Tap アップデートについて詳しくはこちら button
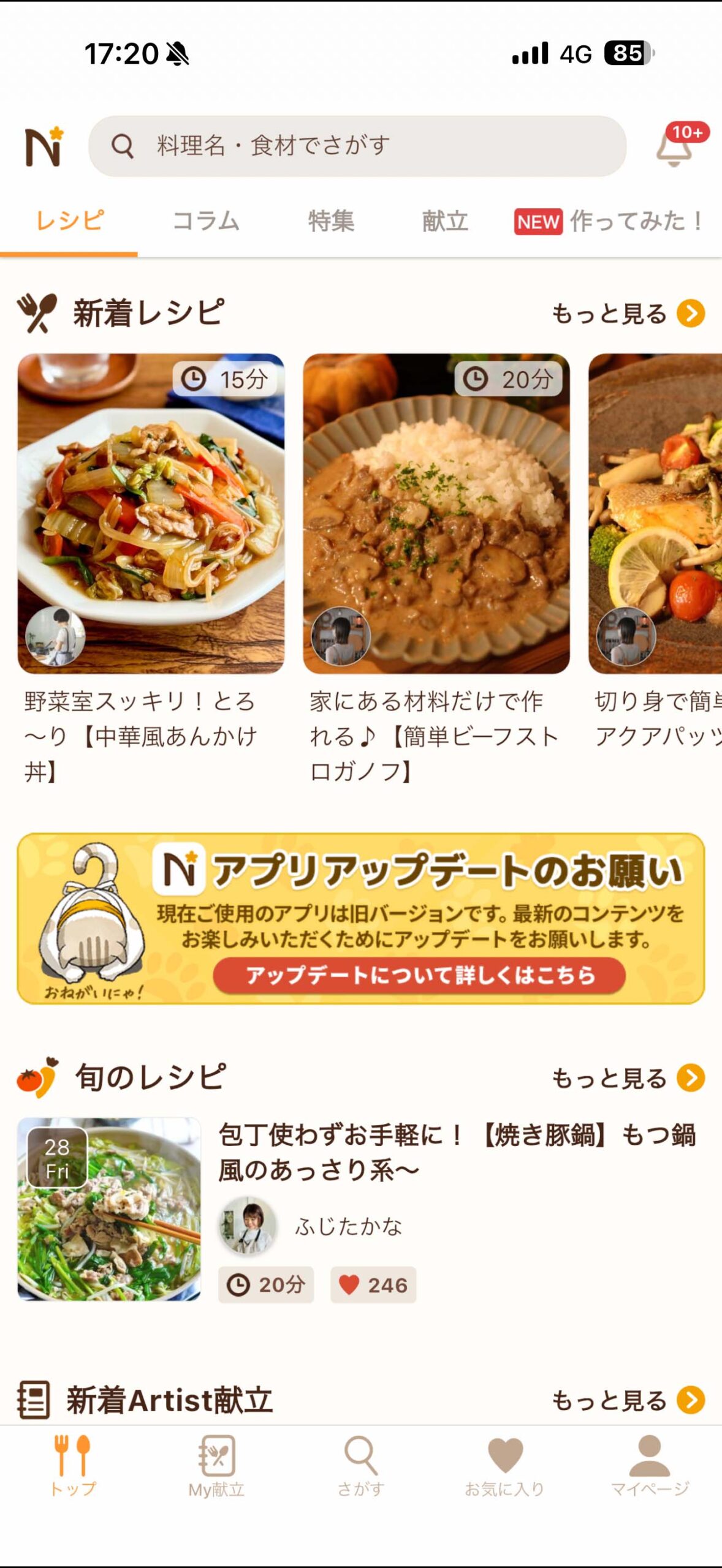The width and height of the screenshot is (722, 1568). [419, 974]
